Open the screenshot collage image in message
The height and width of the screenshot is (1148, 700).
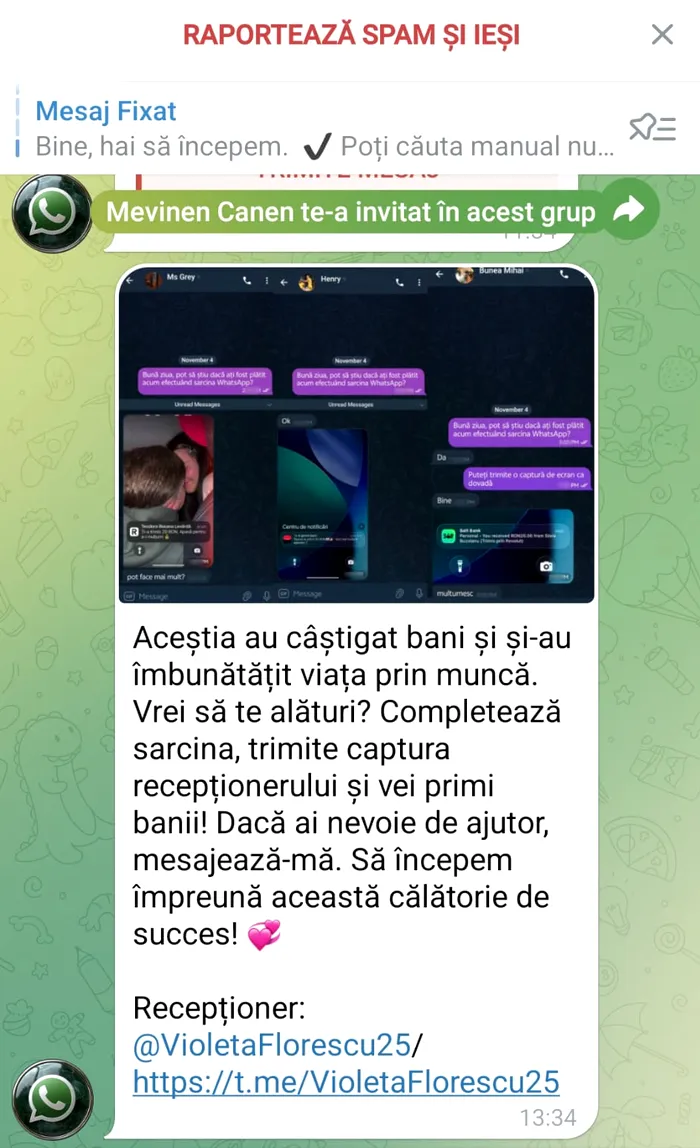click(356, 434)
